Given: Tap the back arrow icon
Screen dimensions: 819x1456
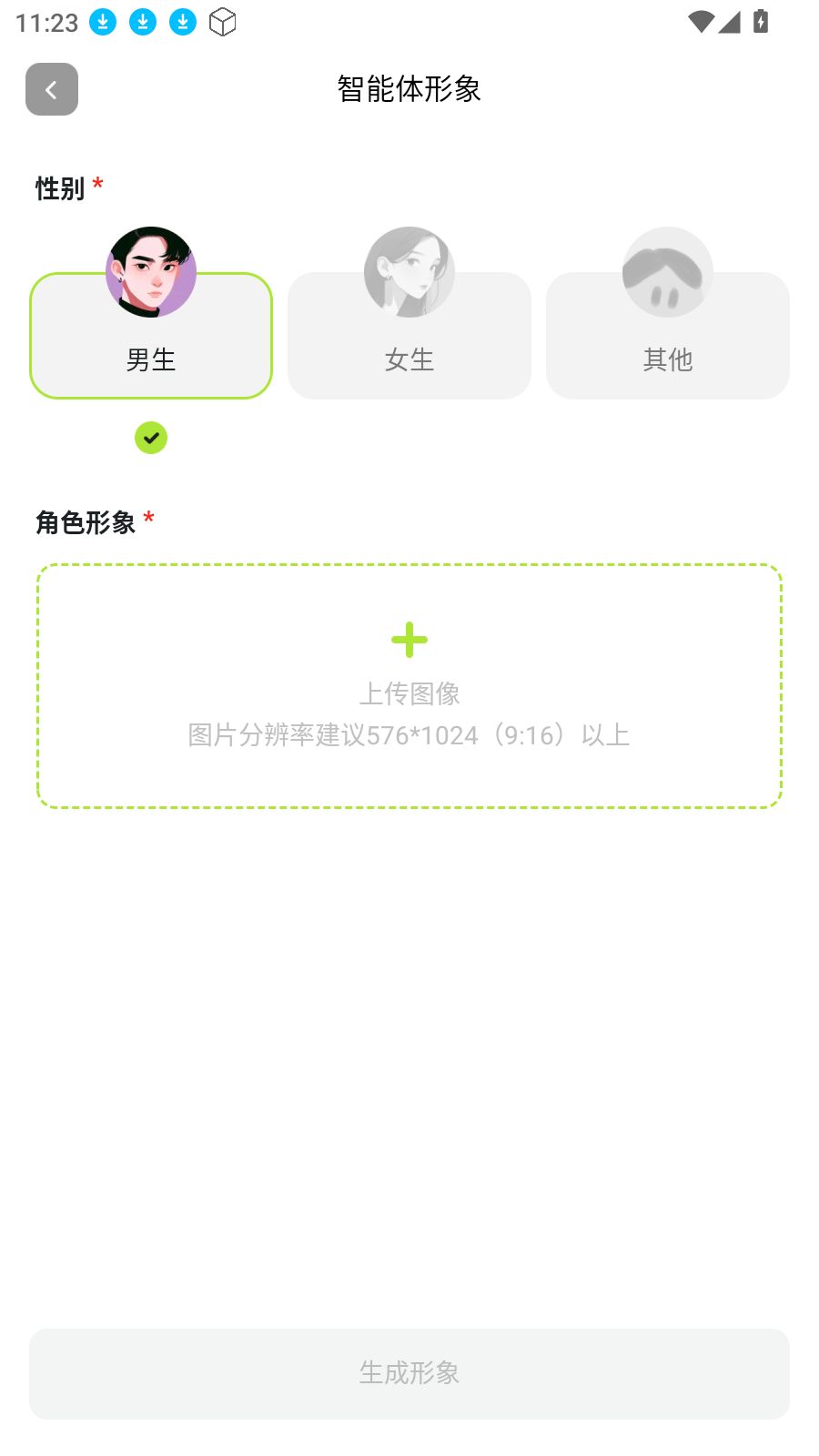Looking at the screenshot, I should (x=51, y=88).
